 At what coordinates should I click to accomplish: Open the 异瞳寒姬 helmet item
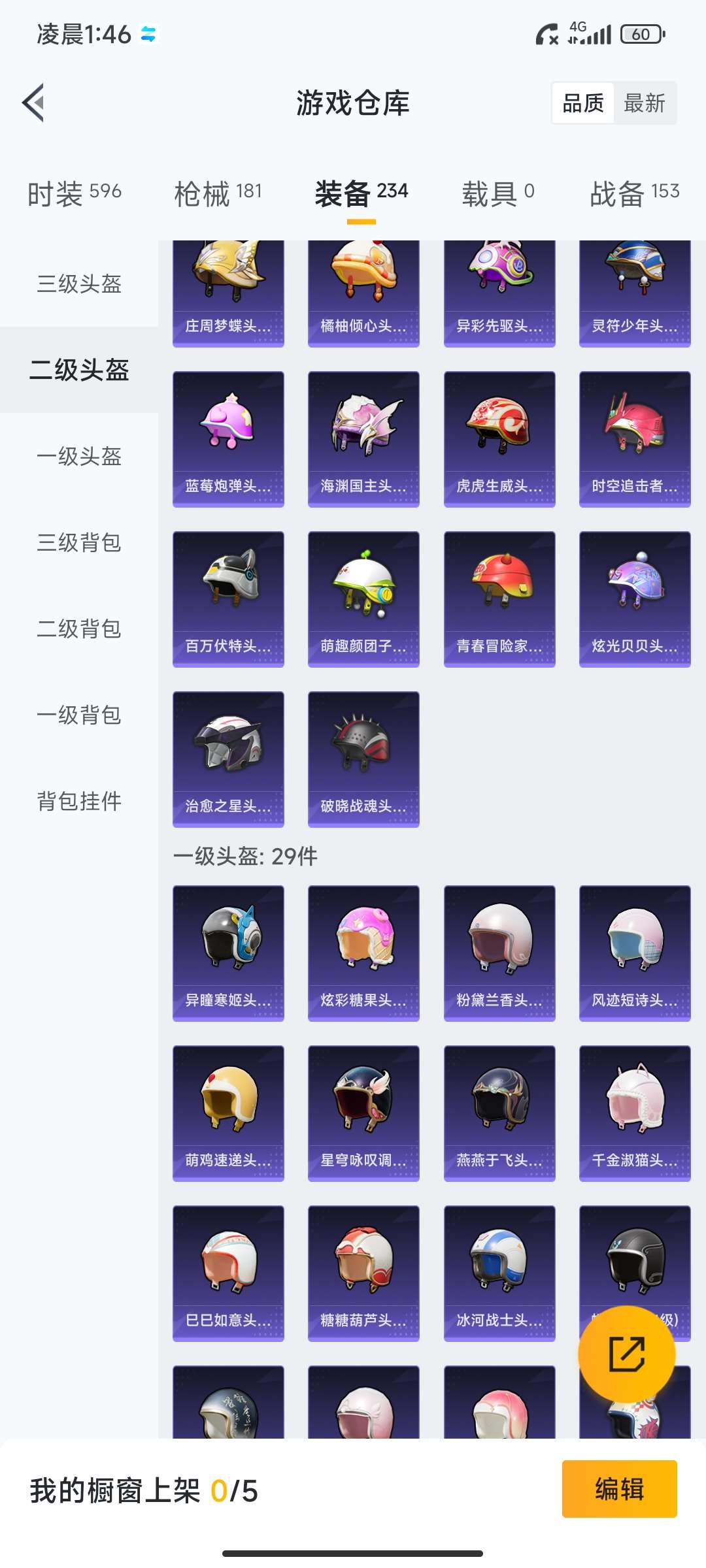click(x=228, y=953)
